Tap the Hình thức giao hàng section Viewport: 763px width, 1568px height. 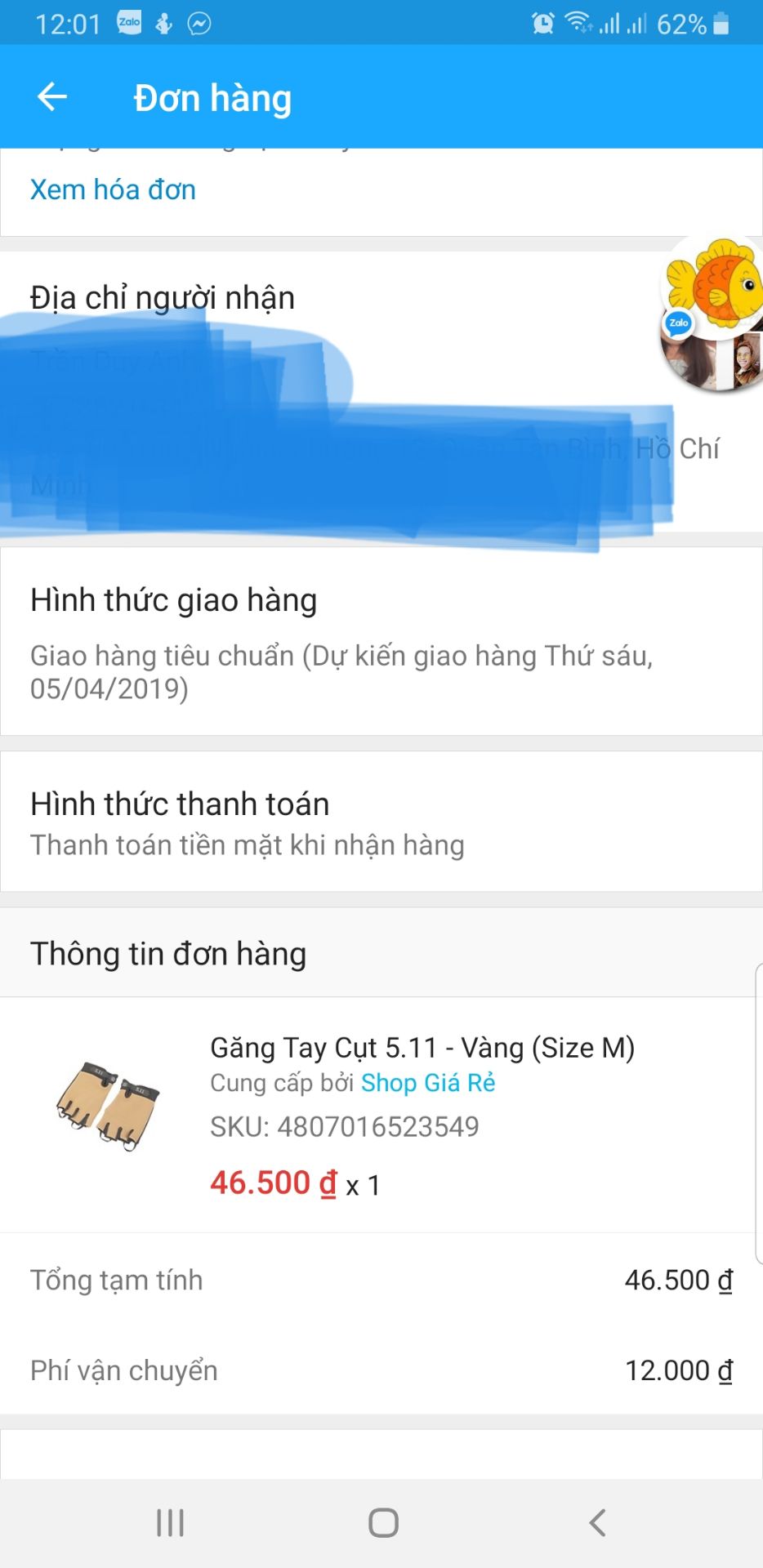[176, 600]
